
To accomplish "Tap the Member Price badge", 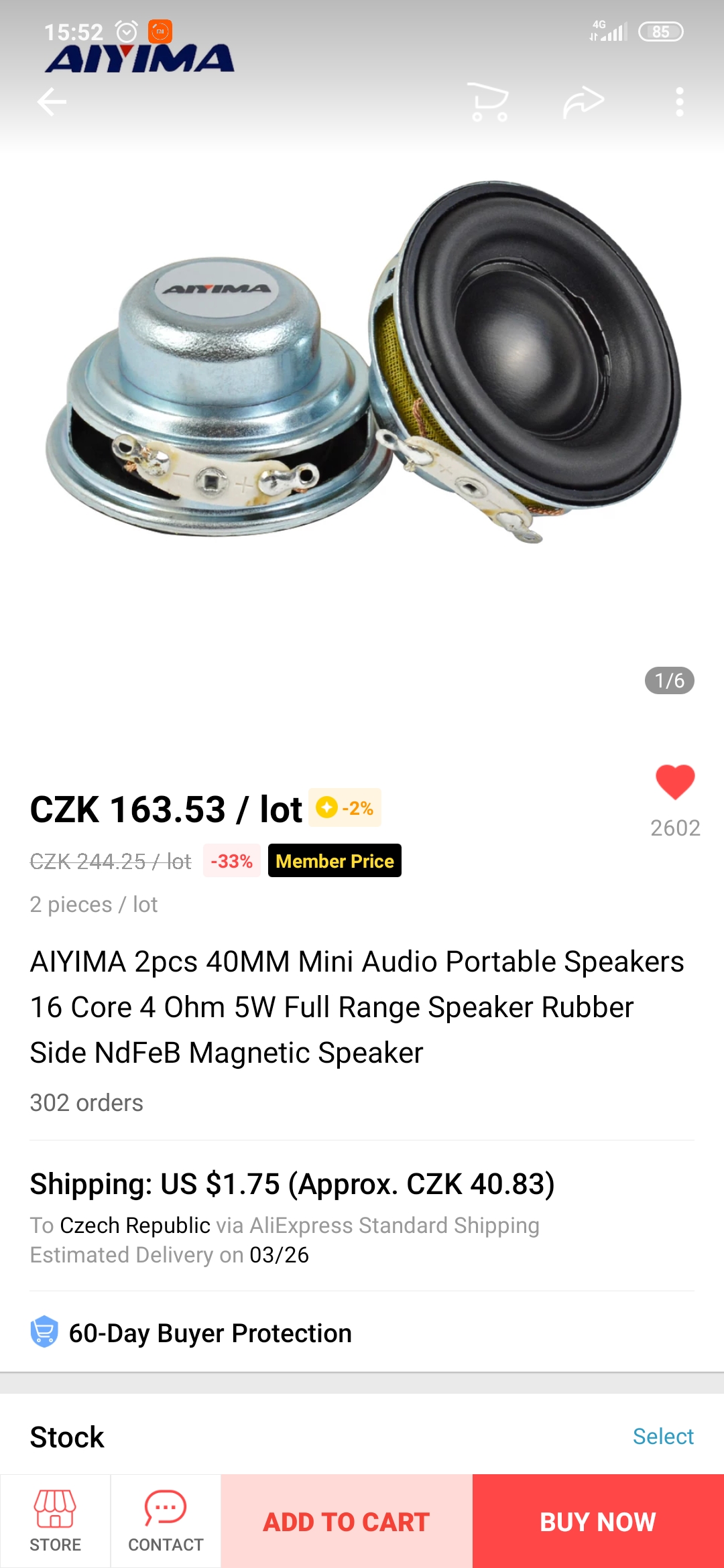I will pyautogui.click(x=335, y=861).
